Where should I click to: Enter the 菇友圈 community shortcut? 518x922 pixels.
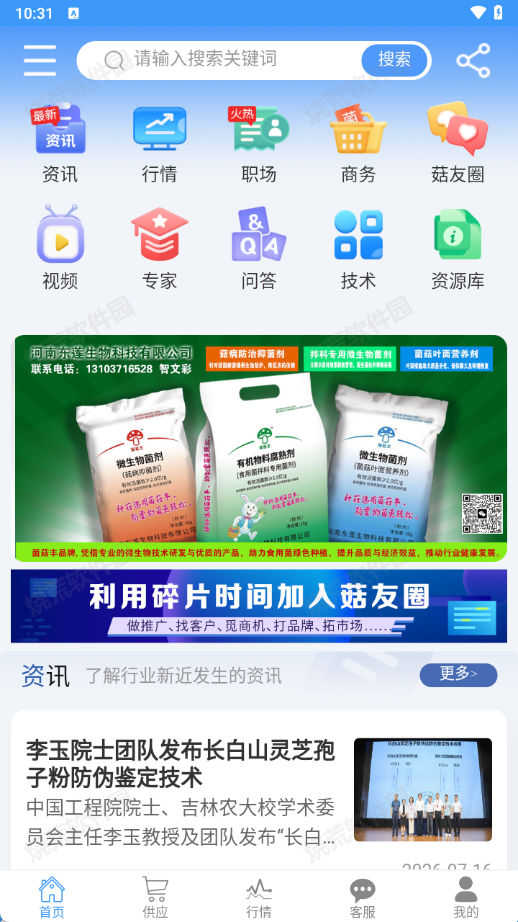point(457,145)
